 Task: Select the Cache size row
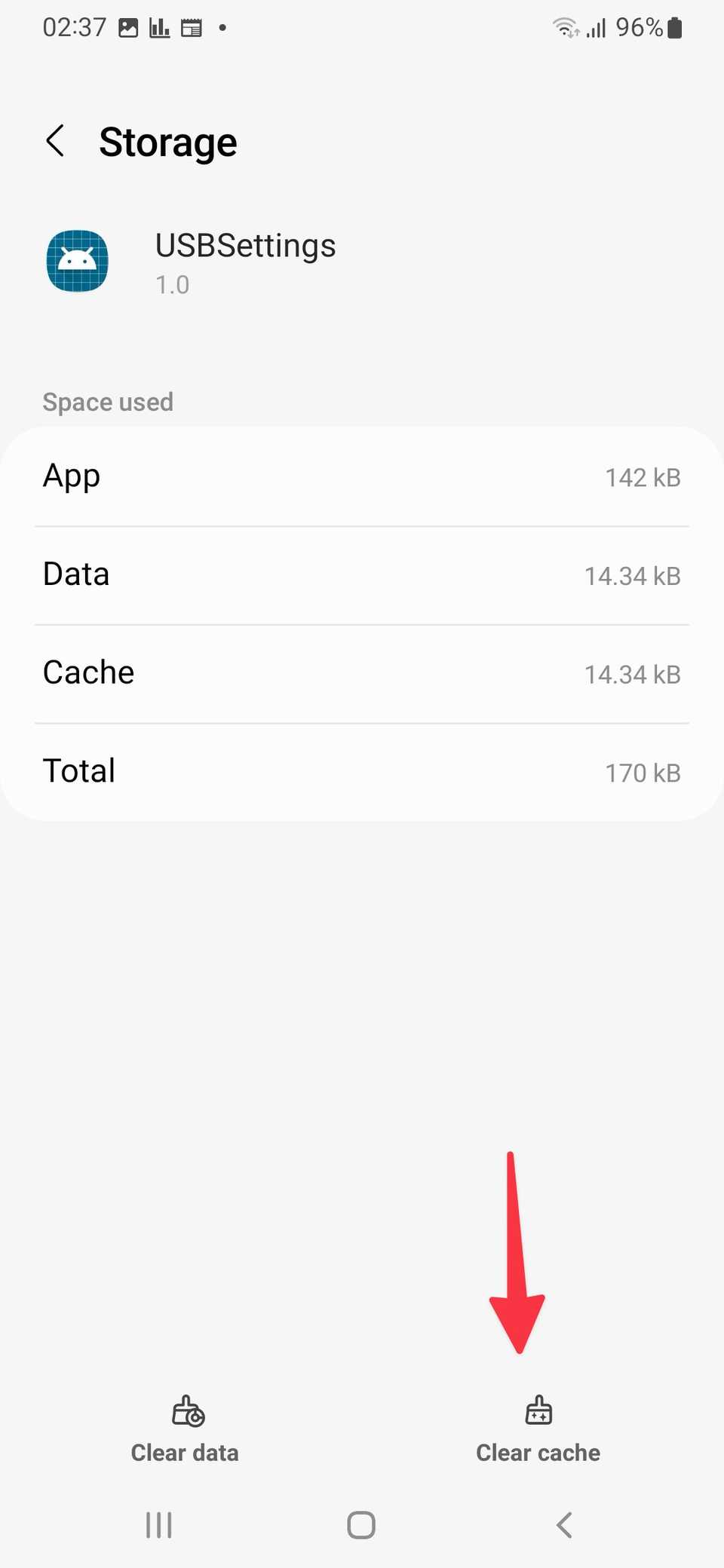[x=360, y=673]
